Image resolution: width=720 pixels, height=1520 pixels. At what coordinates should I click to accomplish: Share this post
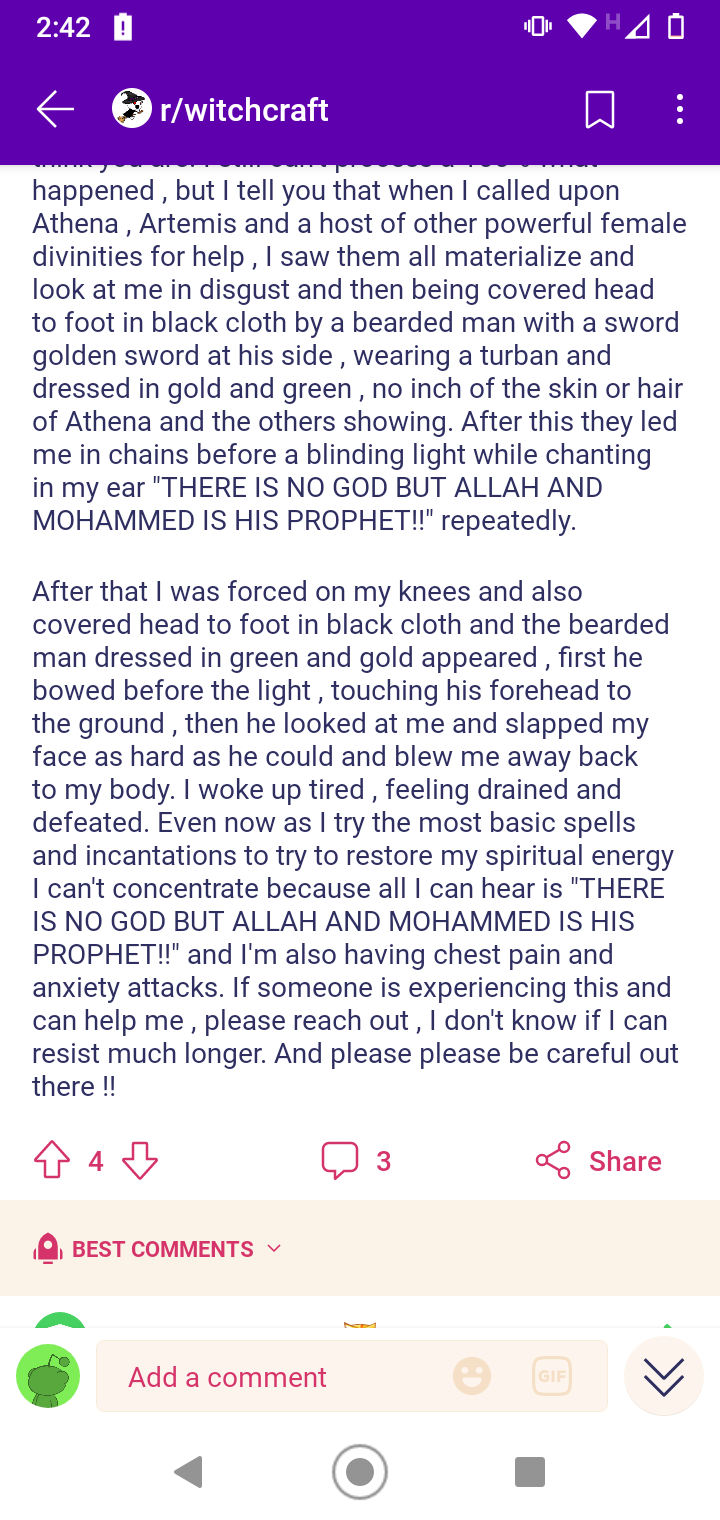(599, 1161)
